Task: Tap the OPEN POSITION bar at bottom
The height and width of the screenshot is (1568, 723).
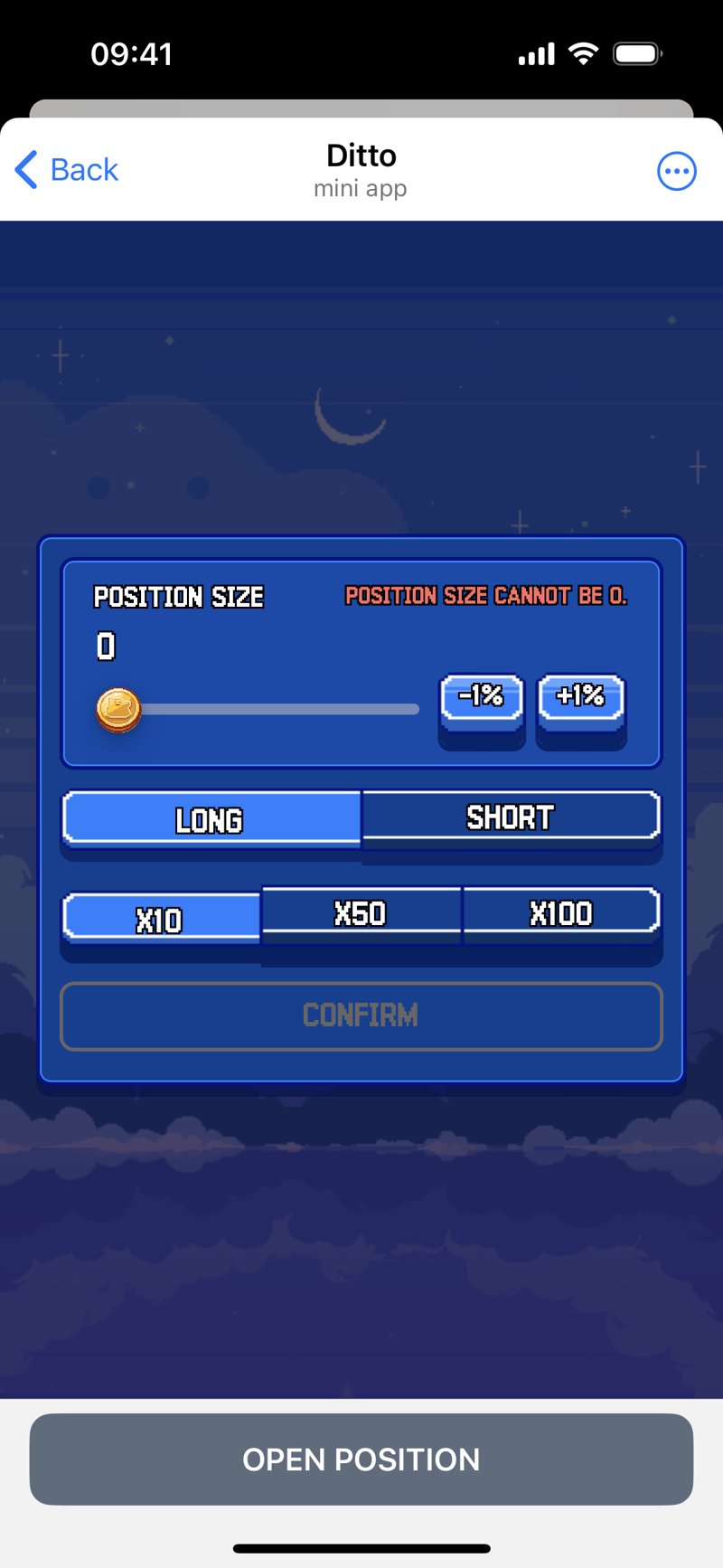Action: point(361,1459)
